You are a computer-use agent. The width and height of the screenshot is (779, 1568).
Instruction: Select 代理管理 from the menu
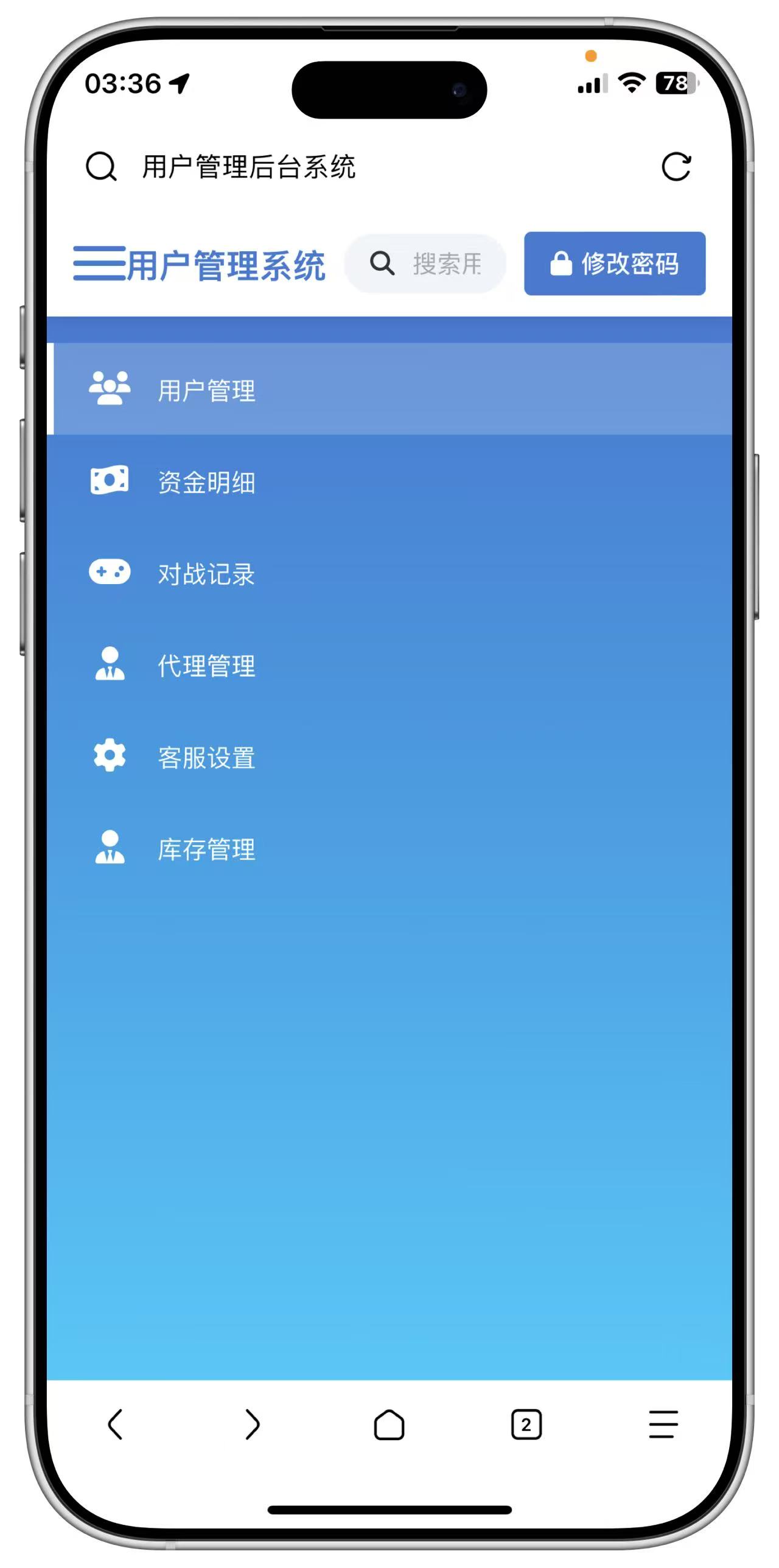[207, 665]
